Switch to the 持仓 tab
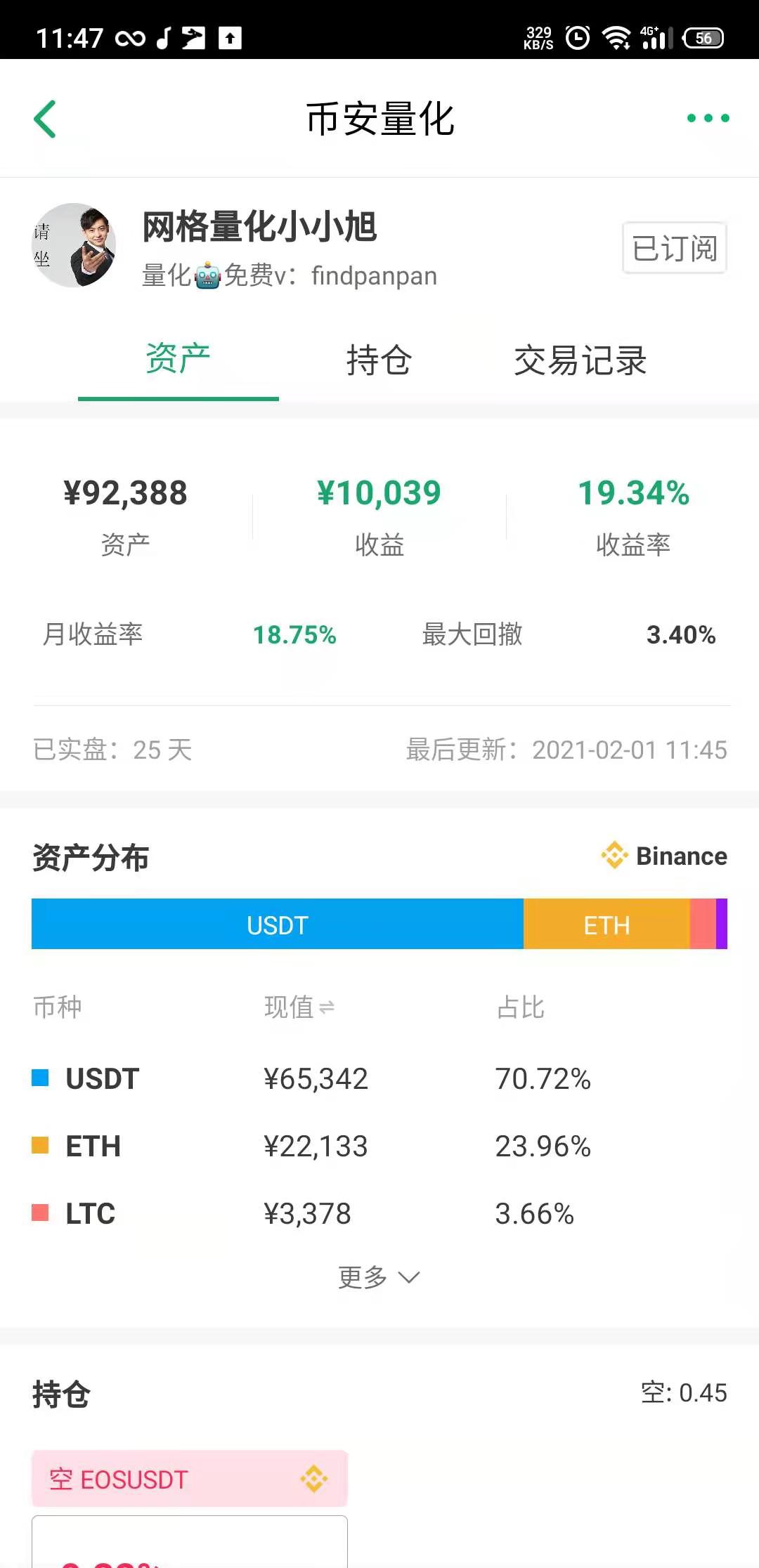Screen dimensions: 759x1568 tap(379, 360)
